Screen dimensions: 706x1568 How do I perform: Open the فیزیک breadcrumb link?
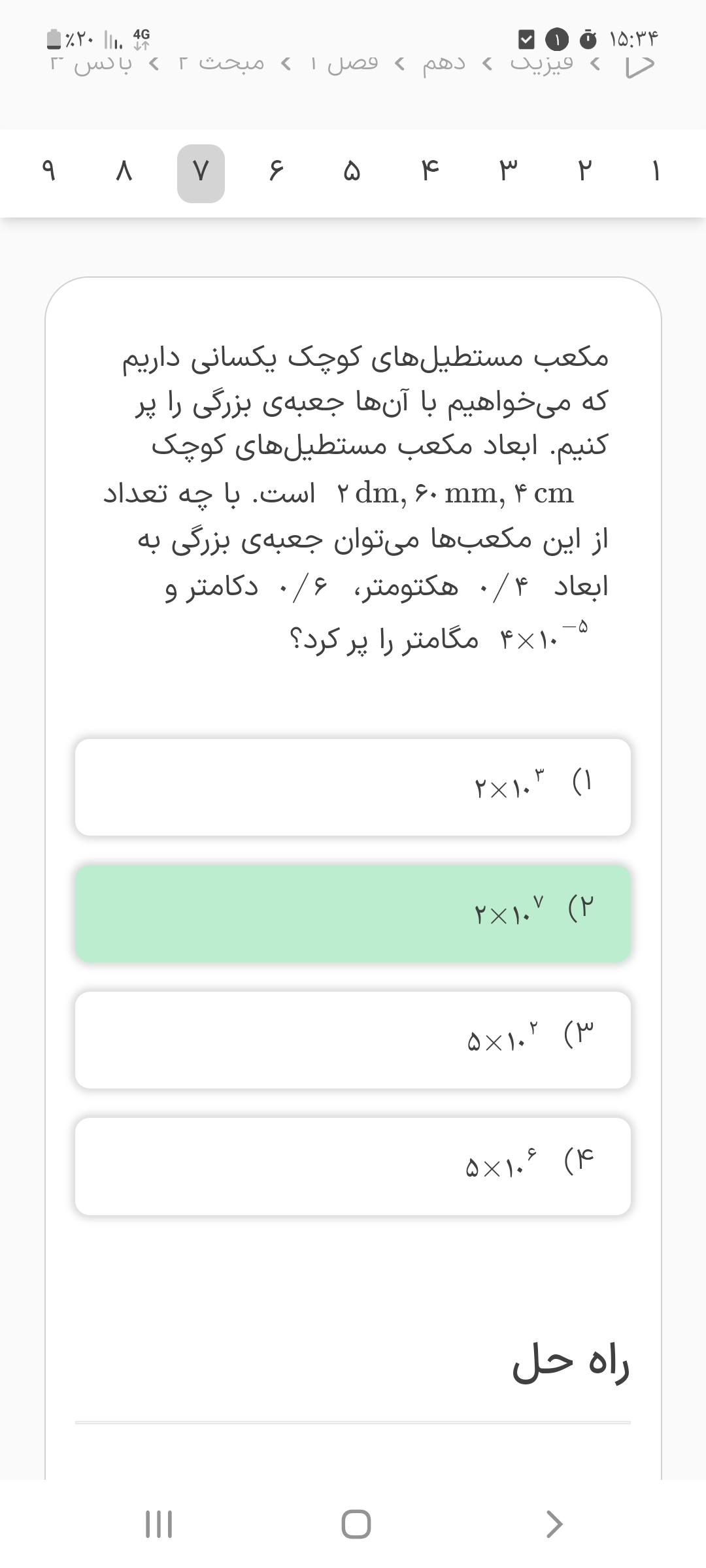(x=541, y=63)
